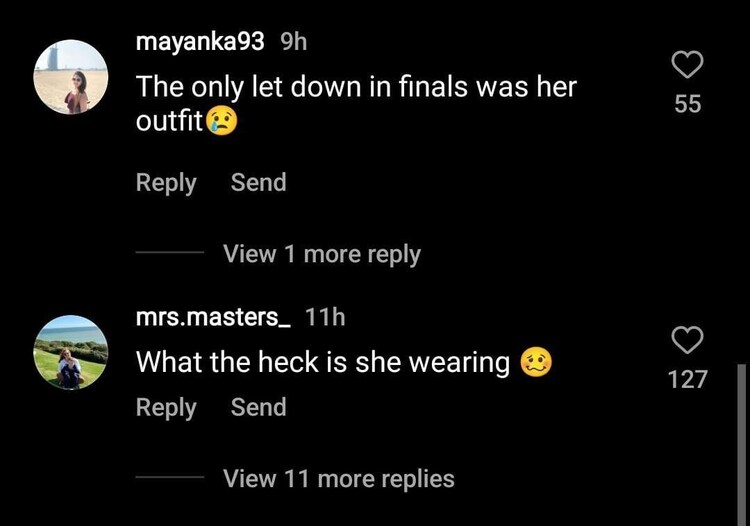Like mrs.masters_'s comment

pos(687,340)
